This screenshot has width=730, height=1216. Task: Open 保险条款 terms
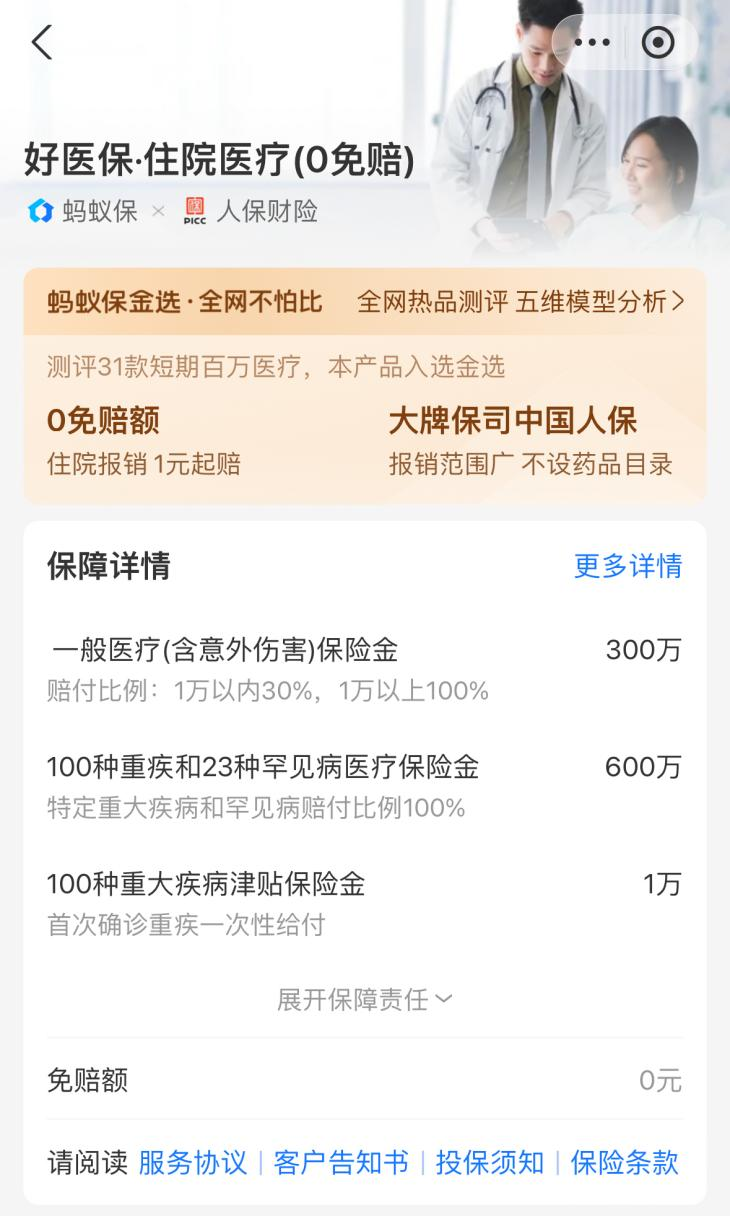[x=625, y=1162]
